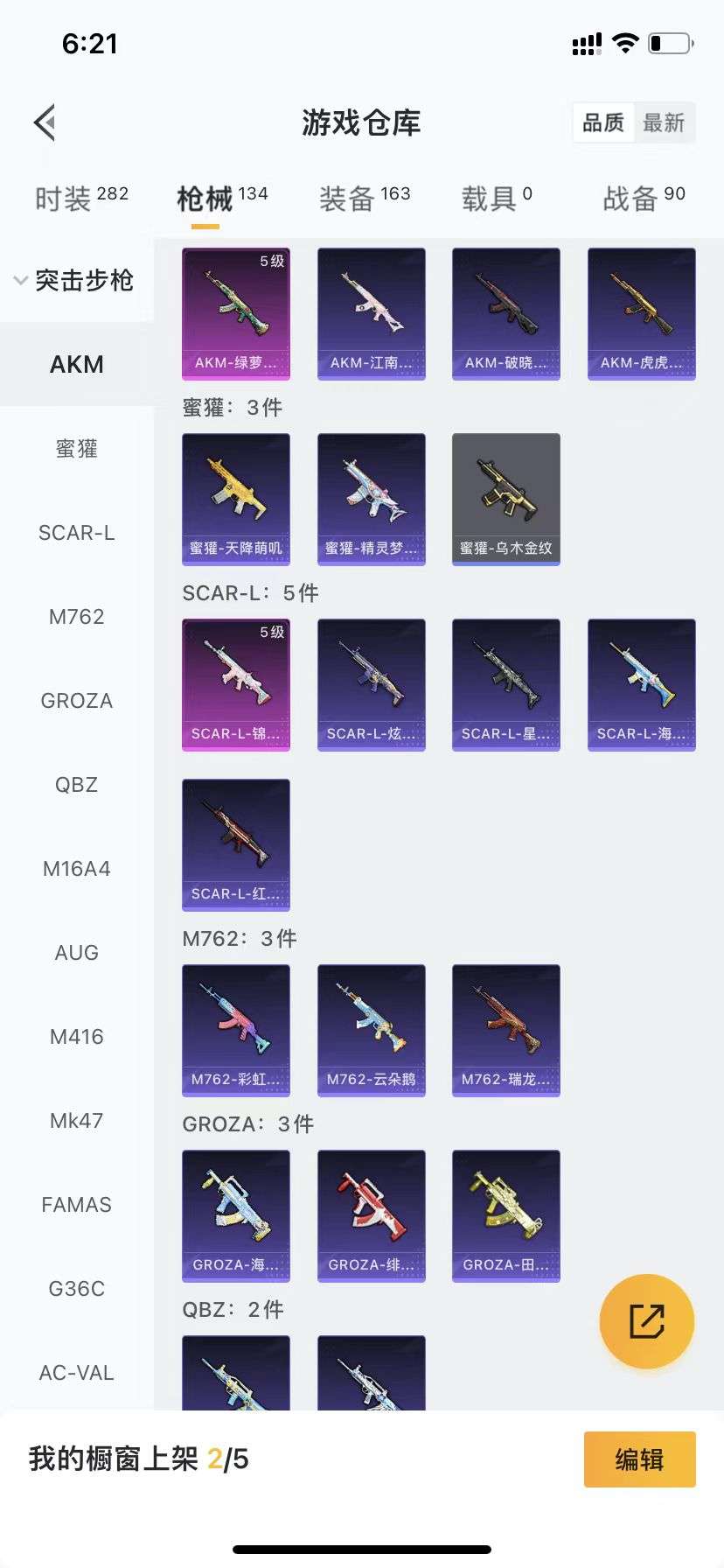The height and width of the screenshot is (1568, 724).
Task: Select 蜜獾 in the side list
Action: [76, 449]
